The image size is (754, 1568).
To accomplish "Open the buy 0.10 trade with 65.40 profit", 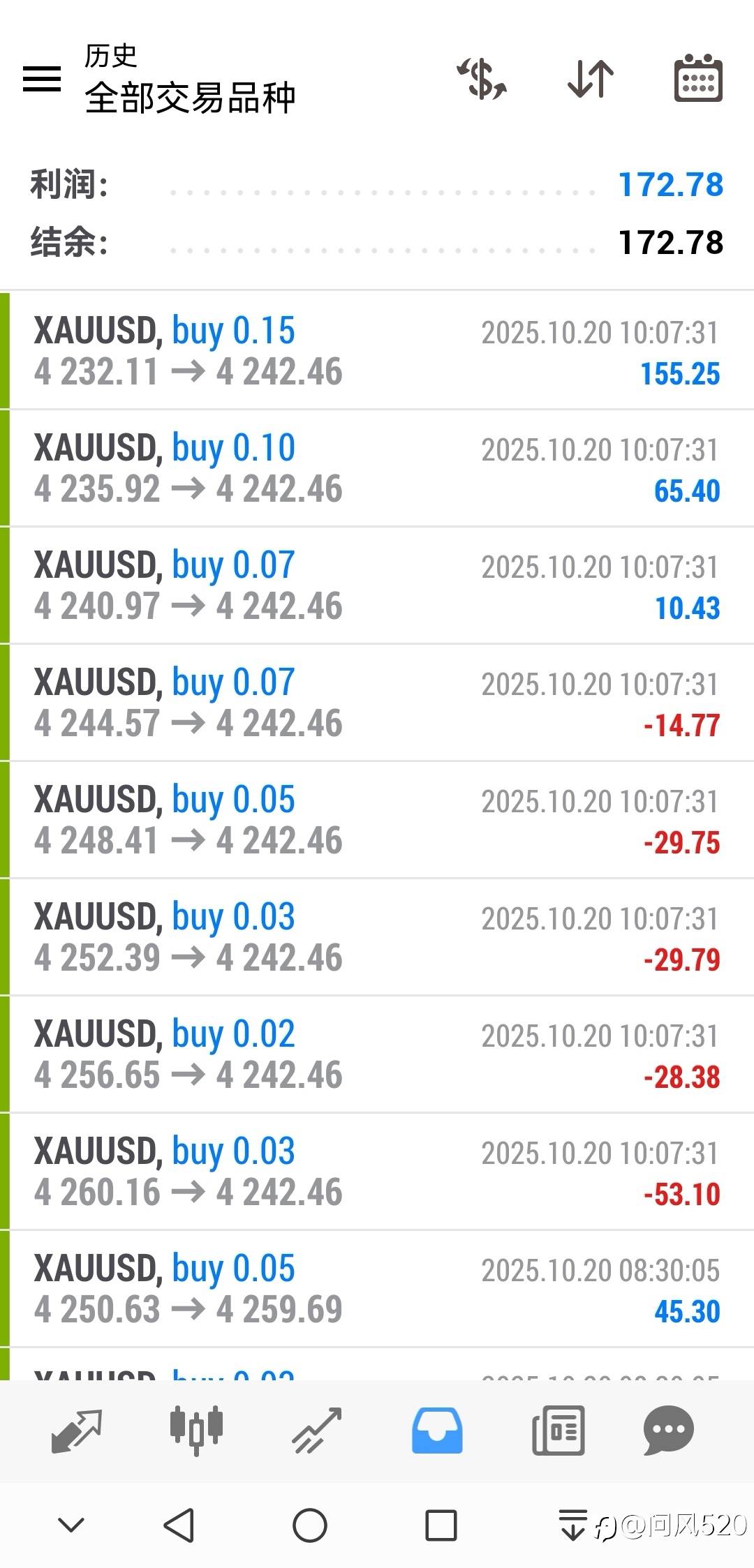I will pos(377,468).
